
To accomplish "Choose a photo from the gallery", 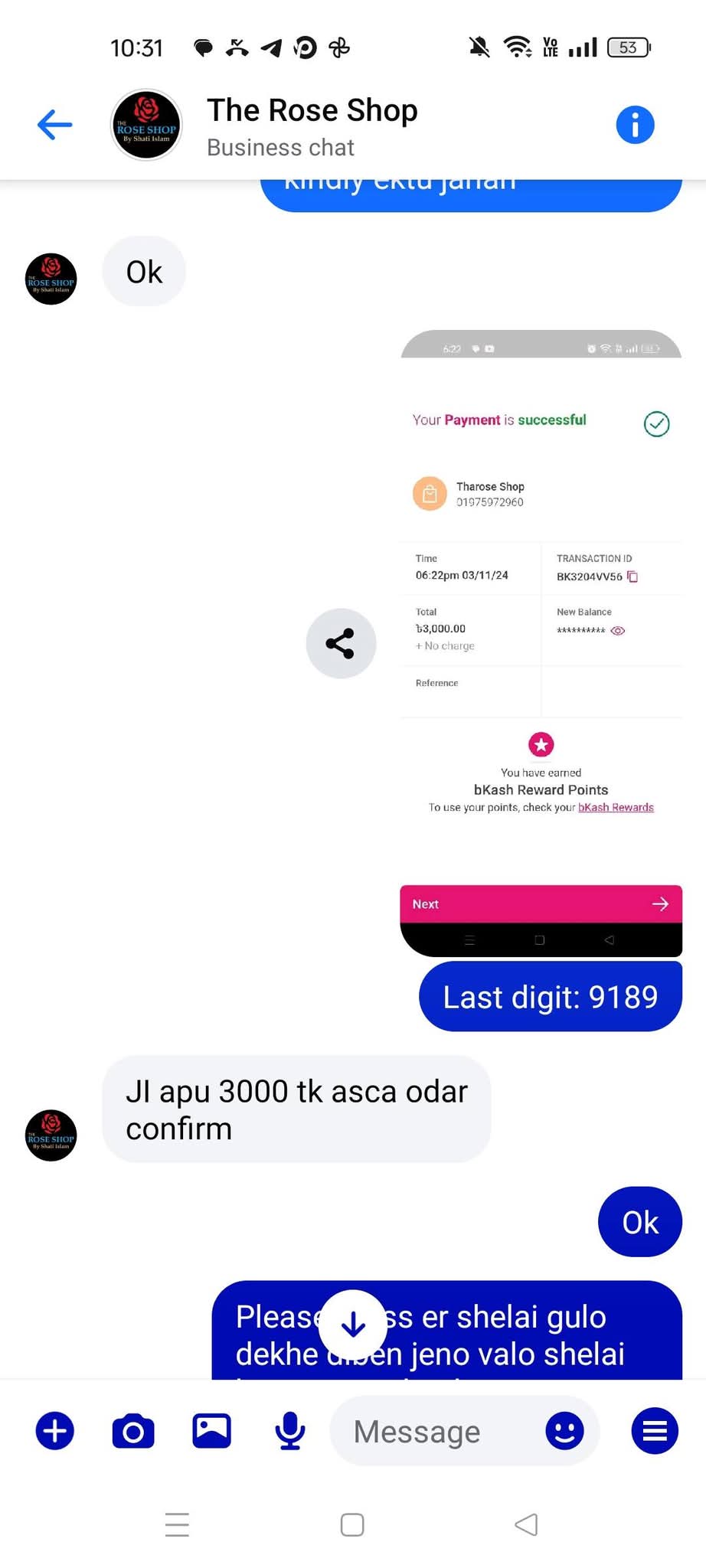I will [x=211, y=1430].
